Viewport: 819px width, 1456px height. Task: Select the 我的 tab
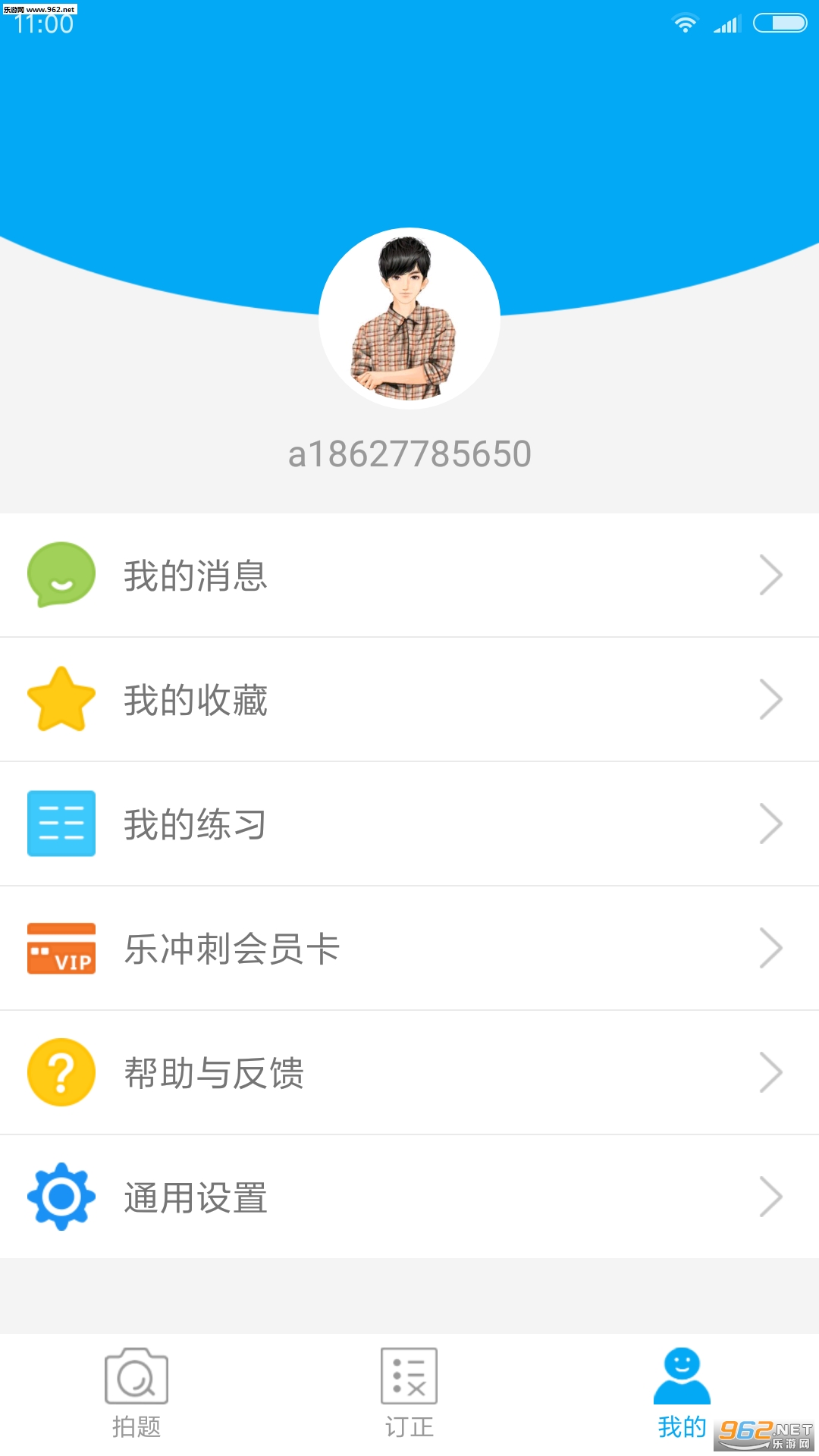[x=682, y=1394]
